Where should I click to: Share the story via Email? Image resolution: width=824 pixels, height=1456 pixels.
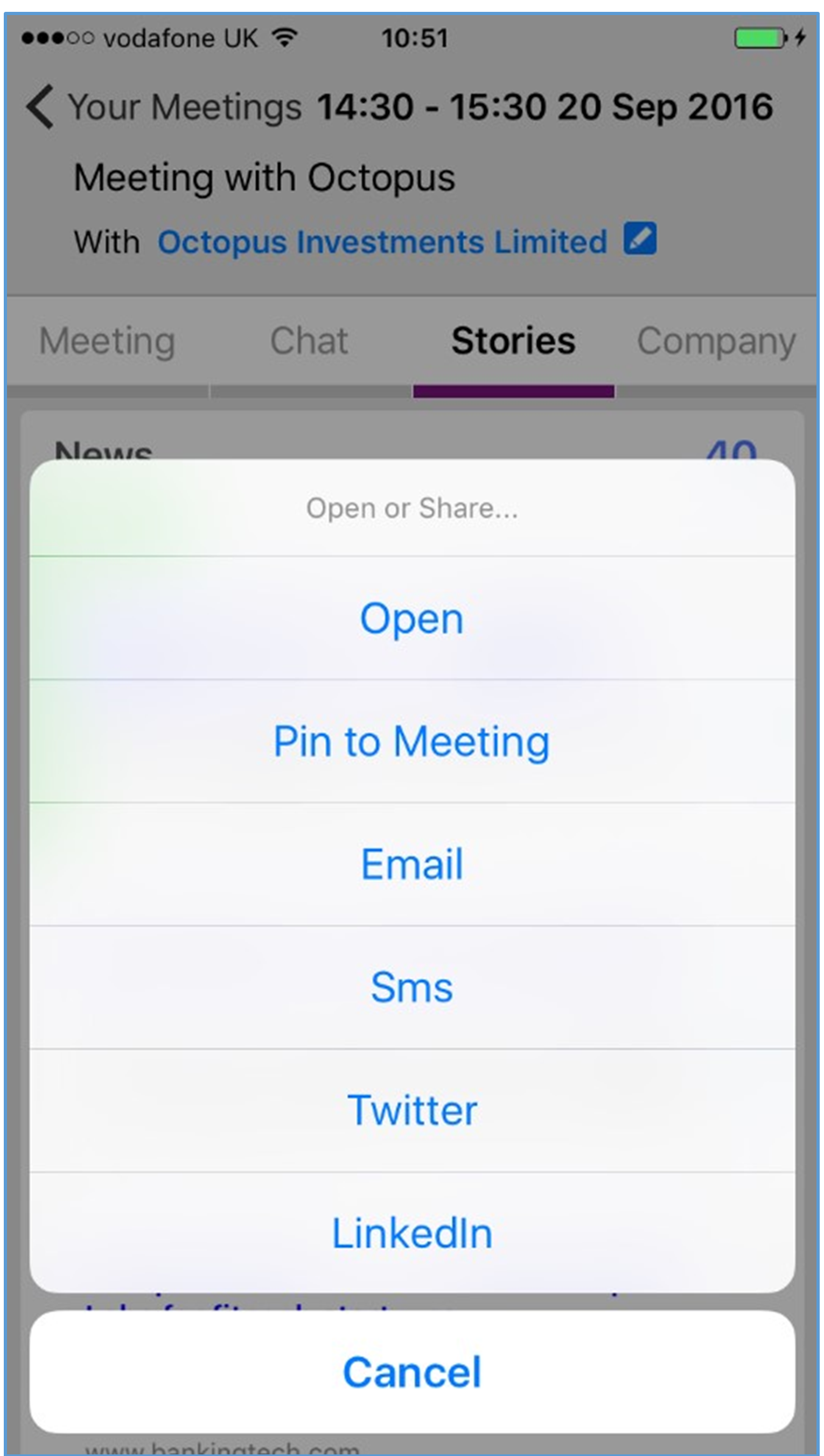click(x=412, y=864)
